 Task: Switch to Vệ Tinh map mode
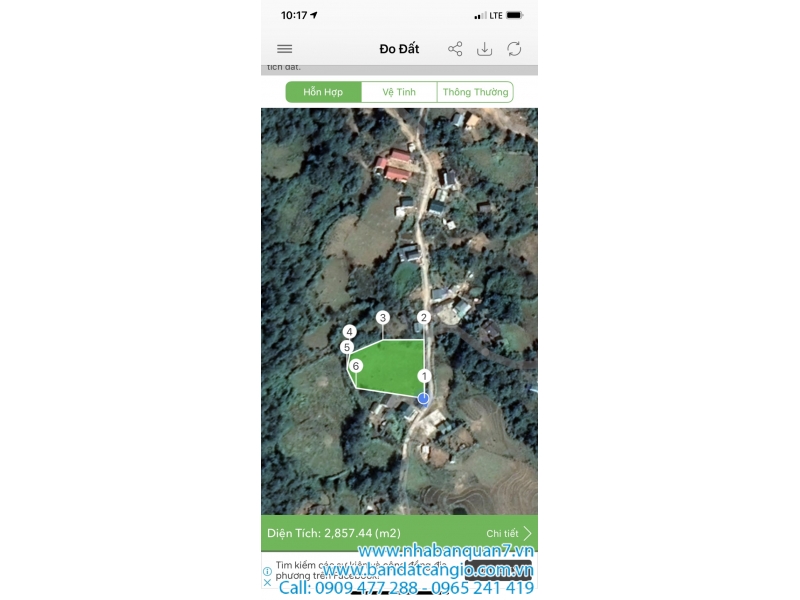pyautogui.click(x=399, y=92)
